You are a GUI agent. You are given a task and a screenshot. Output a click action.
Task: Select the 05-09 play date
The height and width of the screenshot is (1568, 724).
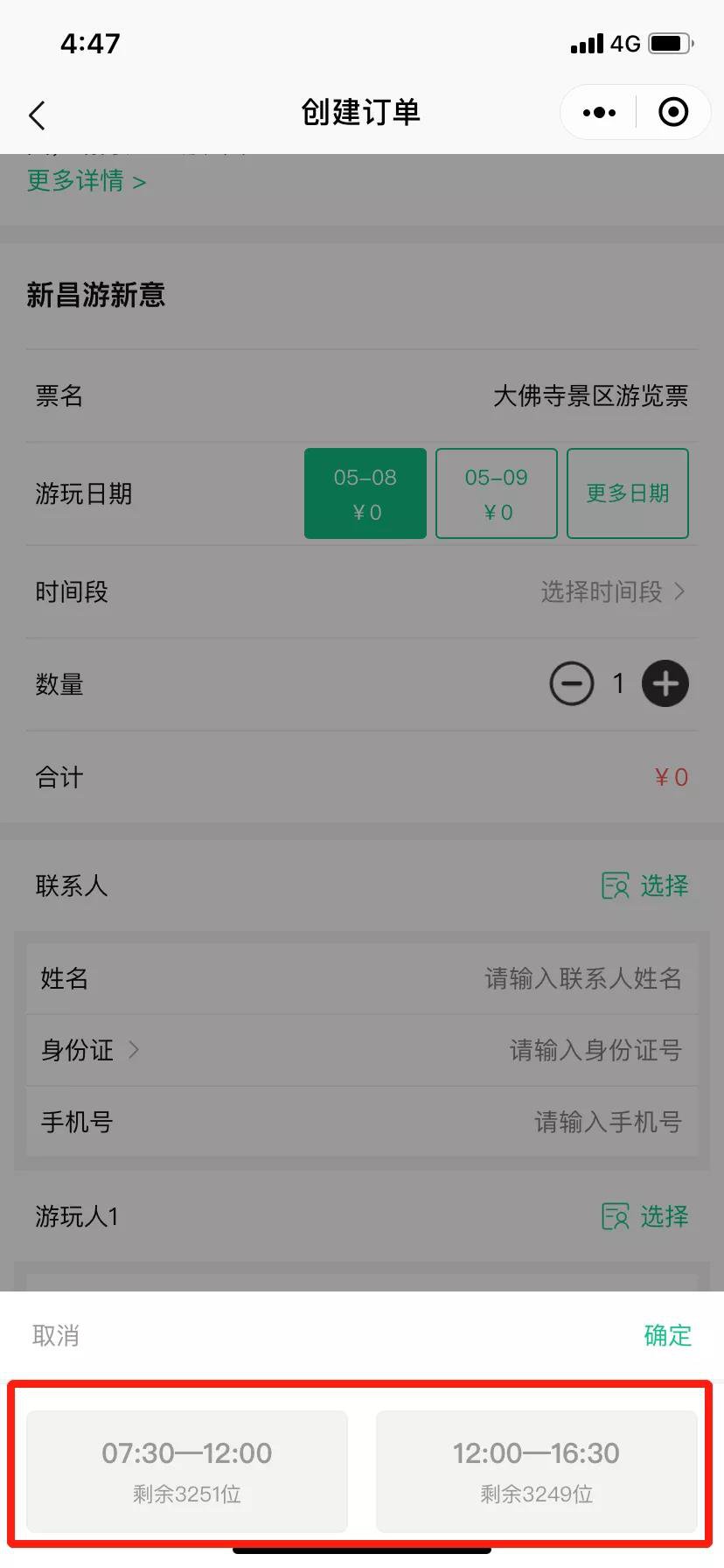click(497, 493)
